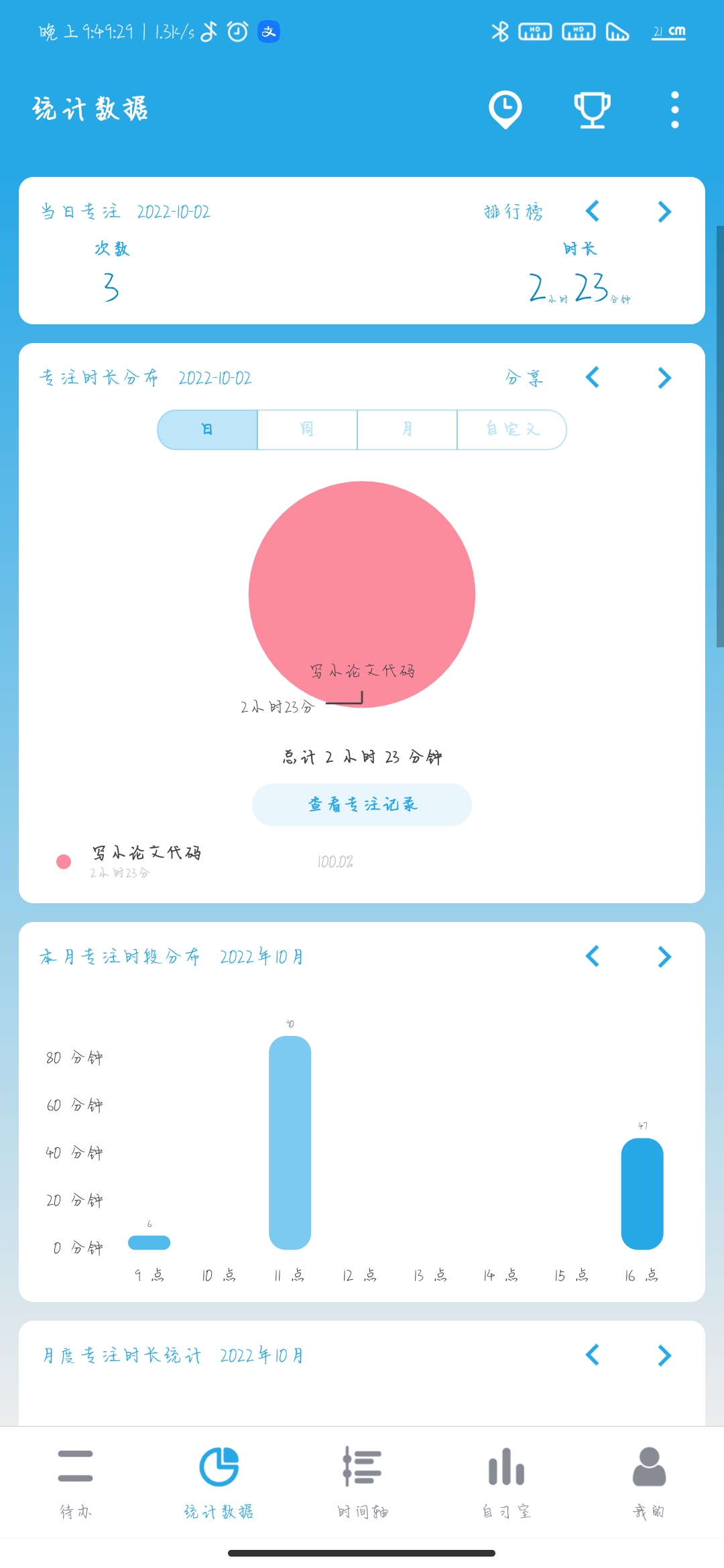Tap 查看专注记录 button
The width and height of the screenshot is (724, 1568).
(362, 804)
